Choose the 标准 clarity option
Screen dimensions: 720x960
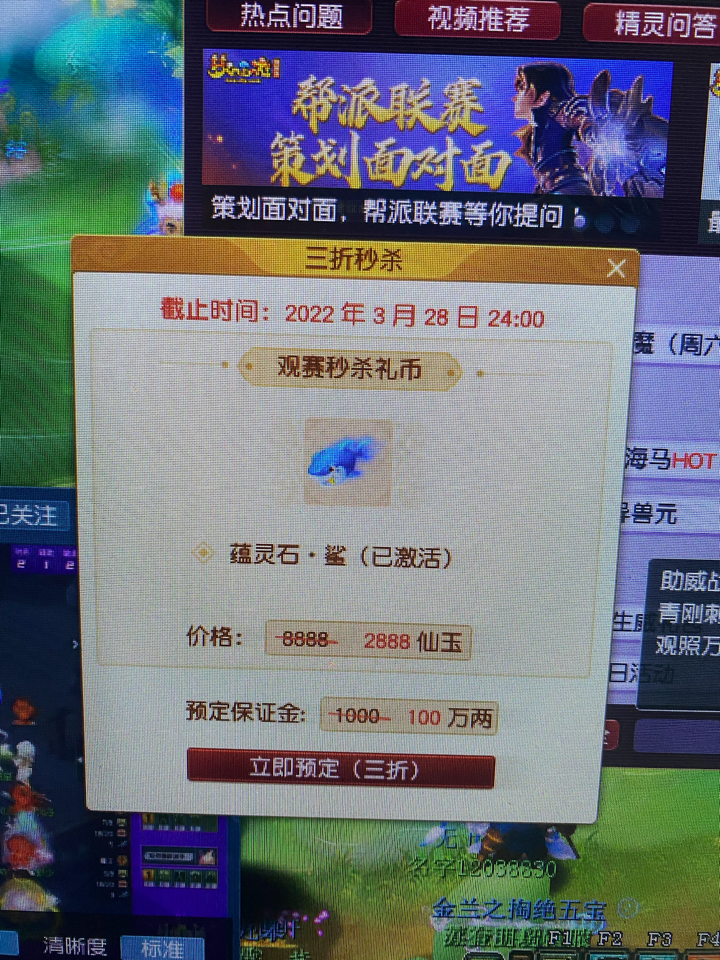[160, 945]
